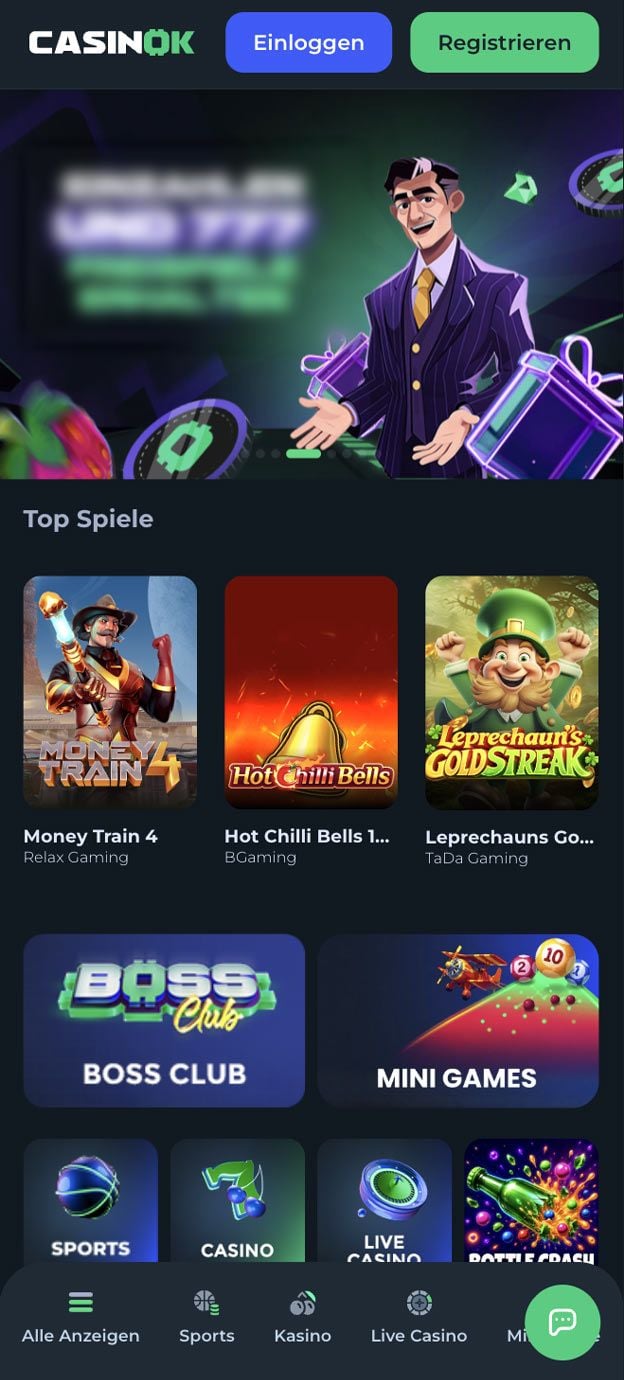Screen dimensions: 624x1380
Task: Select the Live Casino category tile
Action: click(384, 1201)
